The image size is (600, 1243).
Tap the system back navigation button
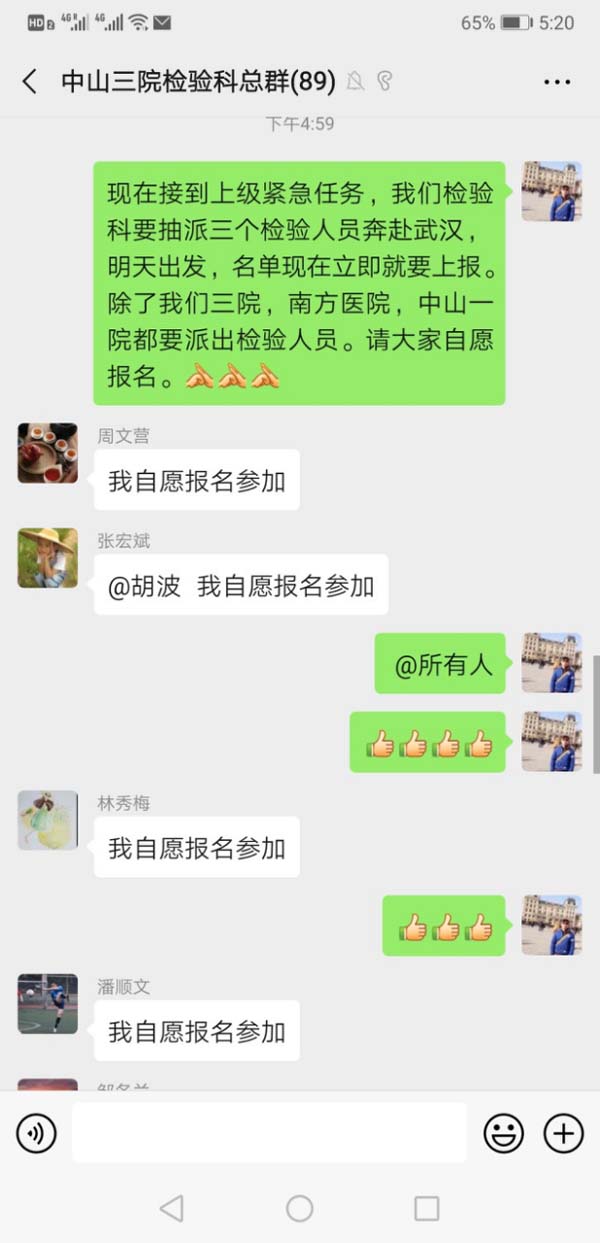point(172,1208)
